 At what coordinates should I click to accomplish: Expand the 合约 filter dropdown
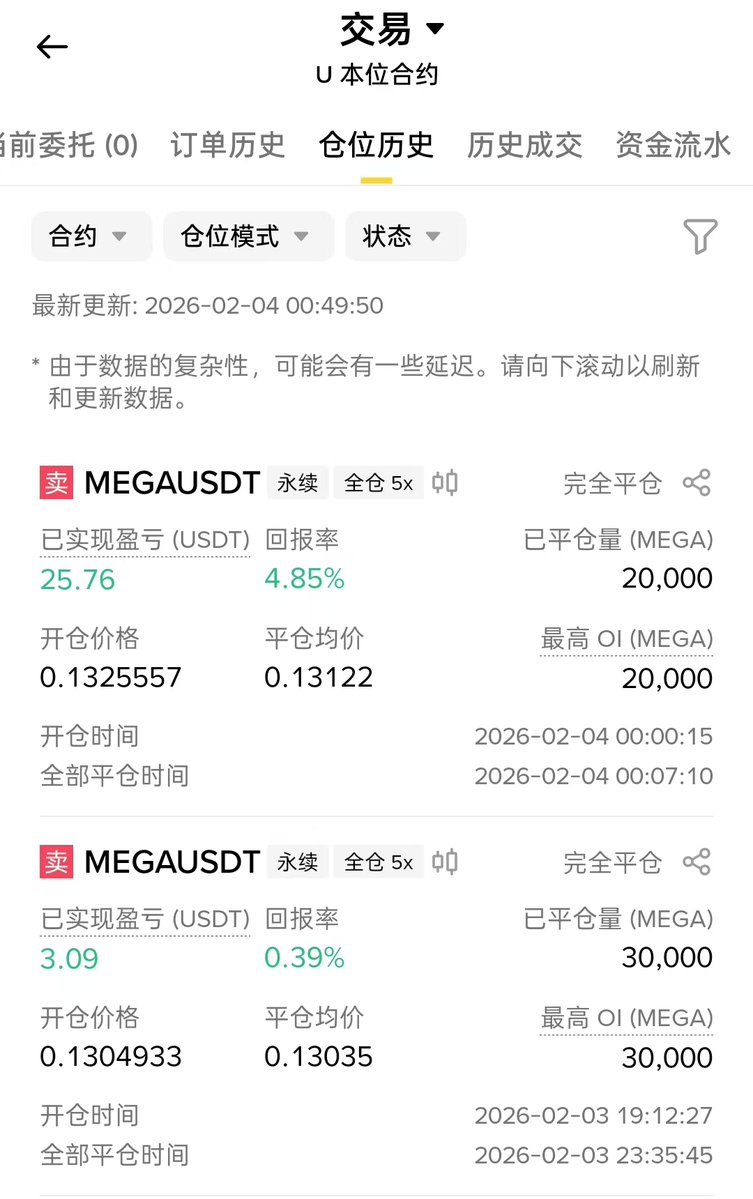[90, 235]
